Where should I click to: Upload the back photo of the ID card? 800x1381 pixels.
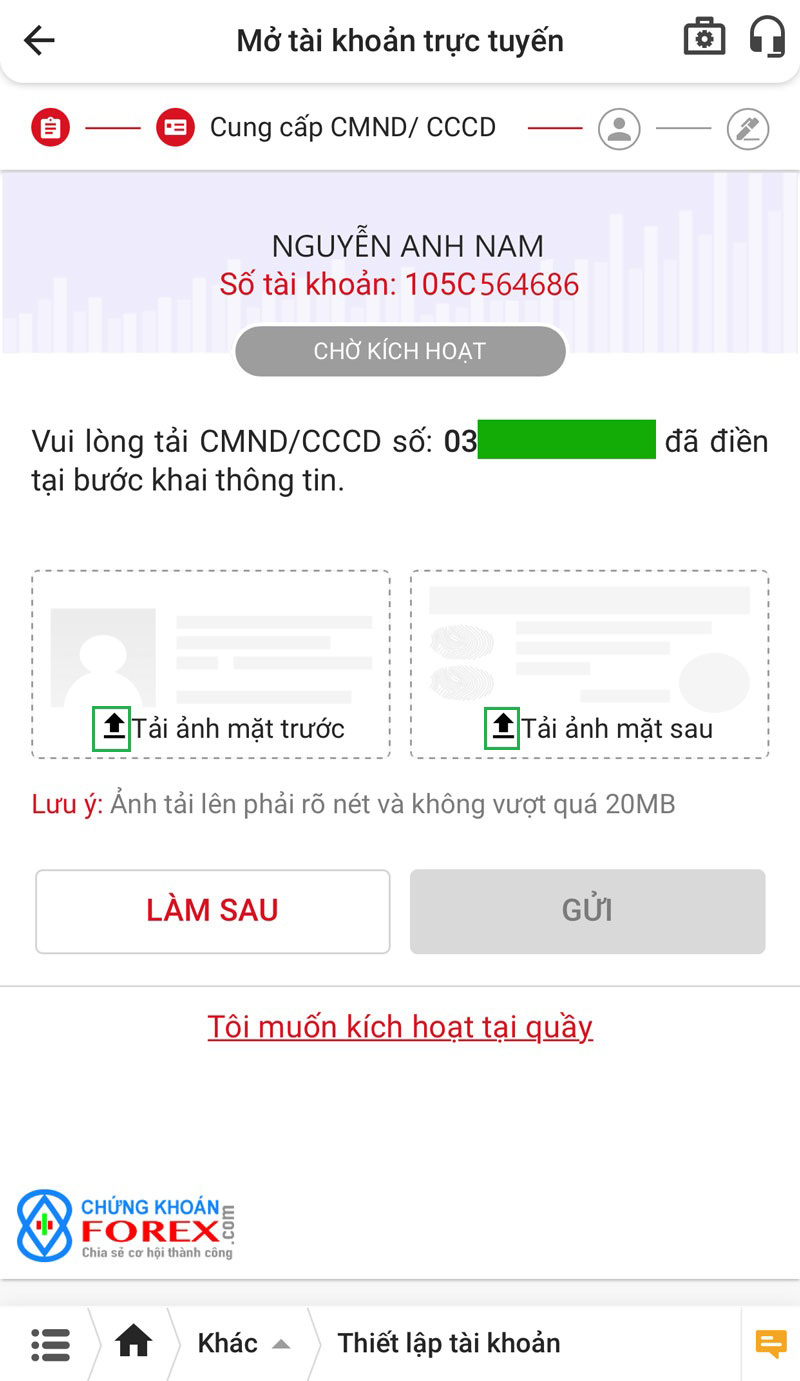[589, 665]
